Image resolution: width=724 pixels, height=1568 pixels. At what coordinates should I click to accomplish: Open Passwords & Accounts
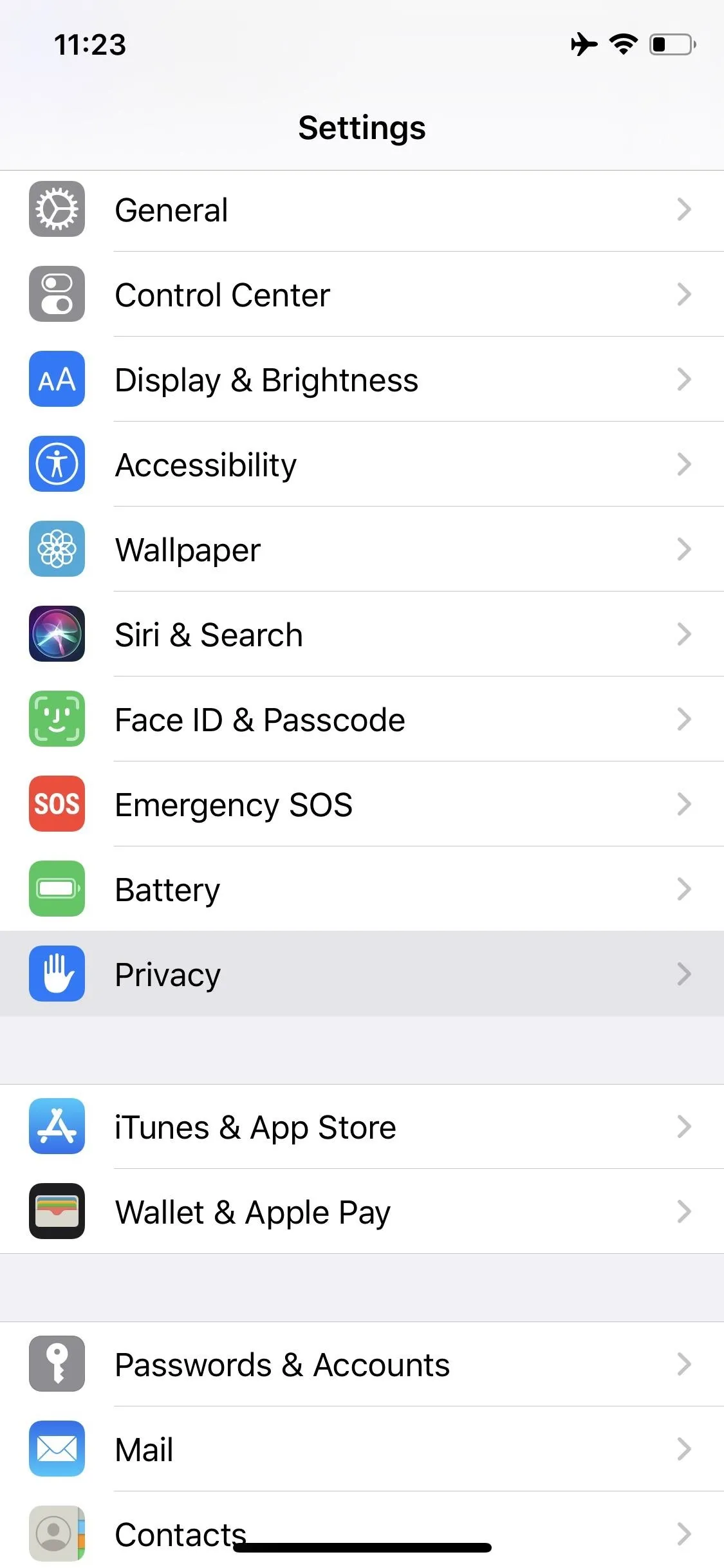[x=362, y=1365]
